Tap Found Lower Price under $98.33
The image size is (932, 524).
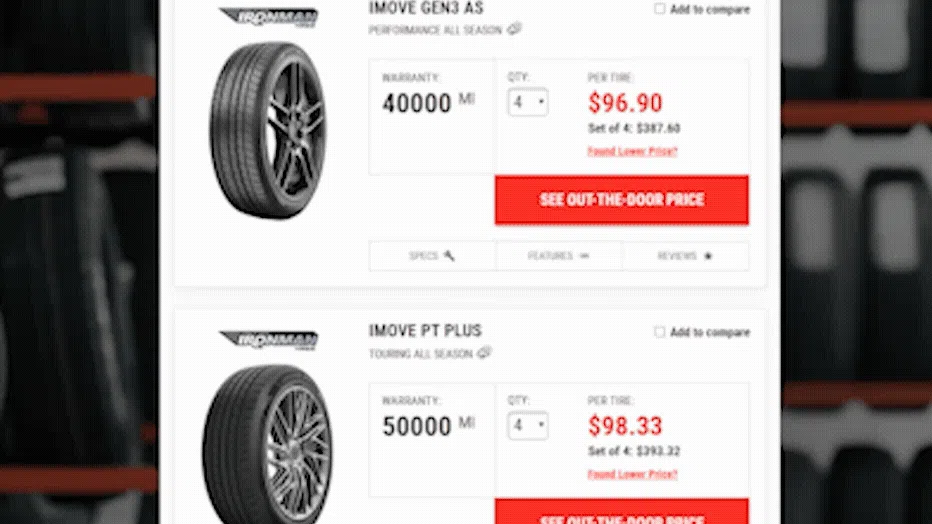click(x=632, y=474)
